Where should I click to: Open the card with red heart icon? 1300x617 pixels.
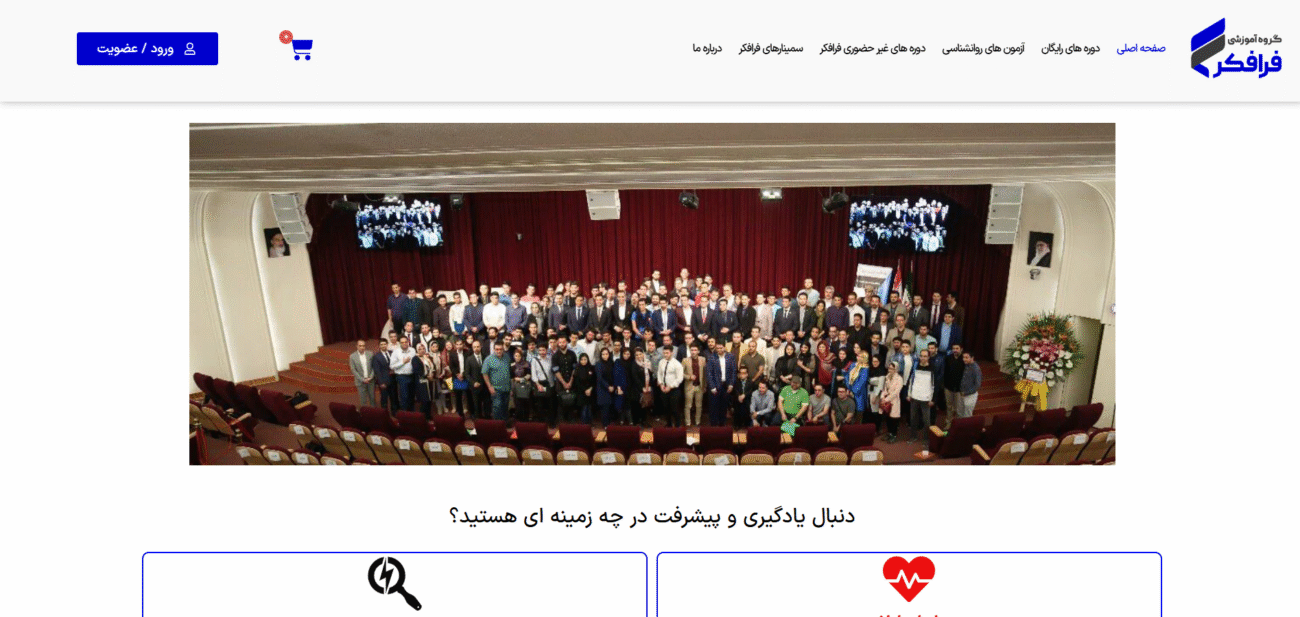tap(908, 585)
